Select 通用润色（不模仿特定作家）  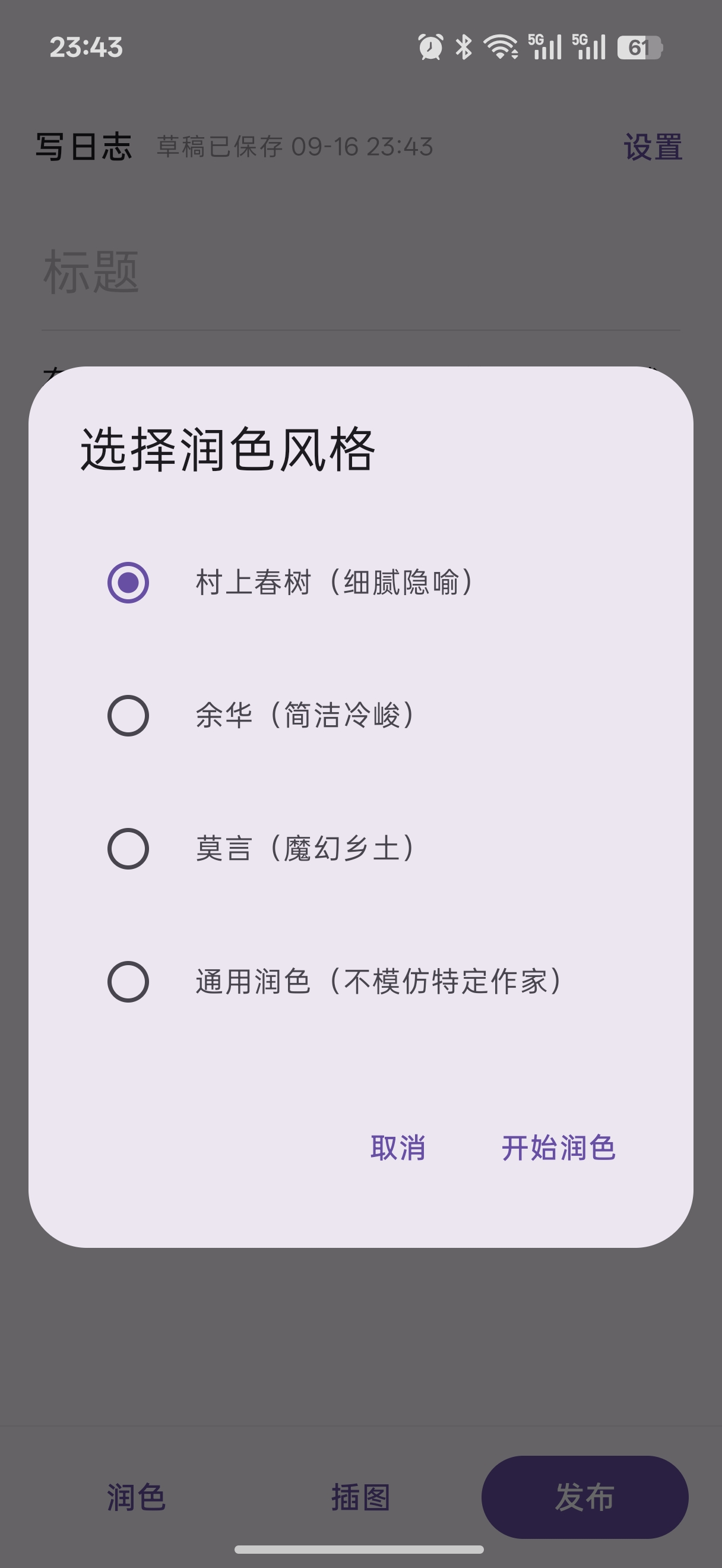(360, 981)
